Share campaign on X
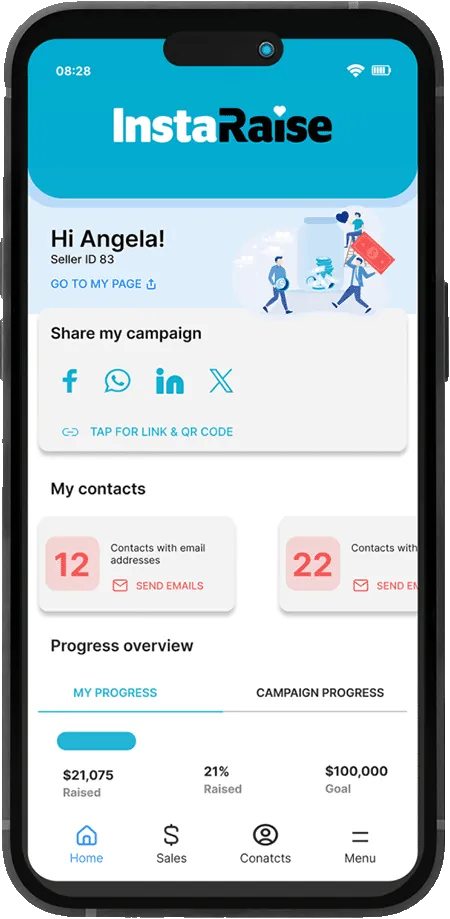The height and width of the screenshot is (919, 450). click(221, 381)
